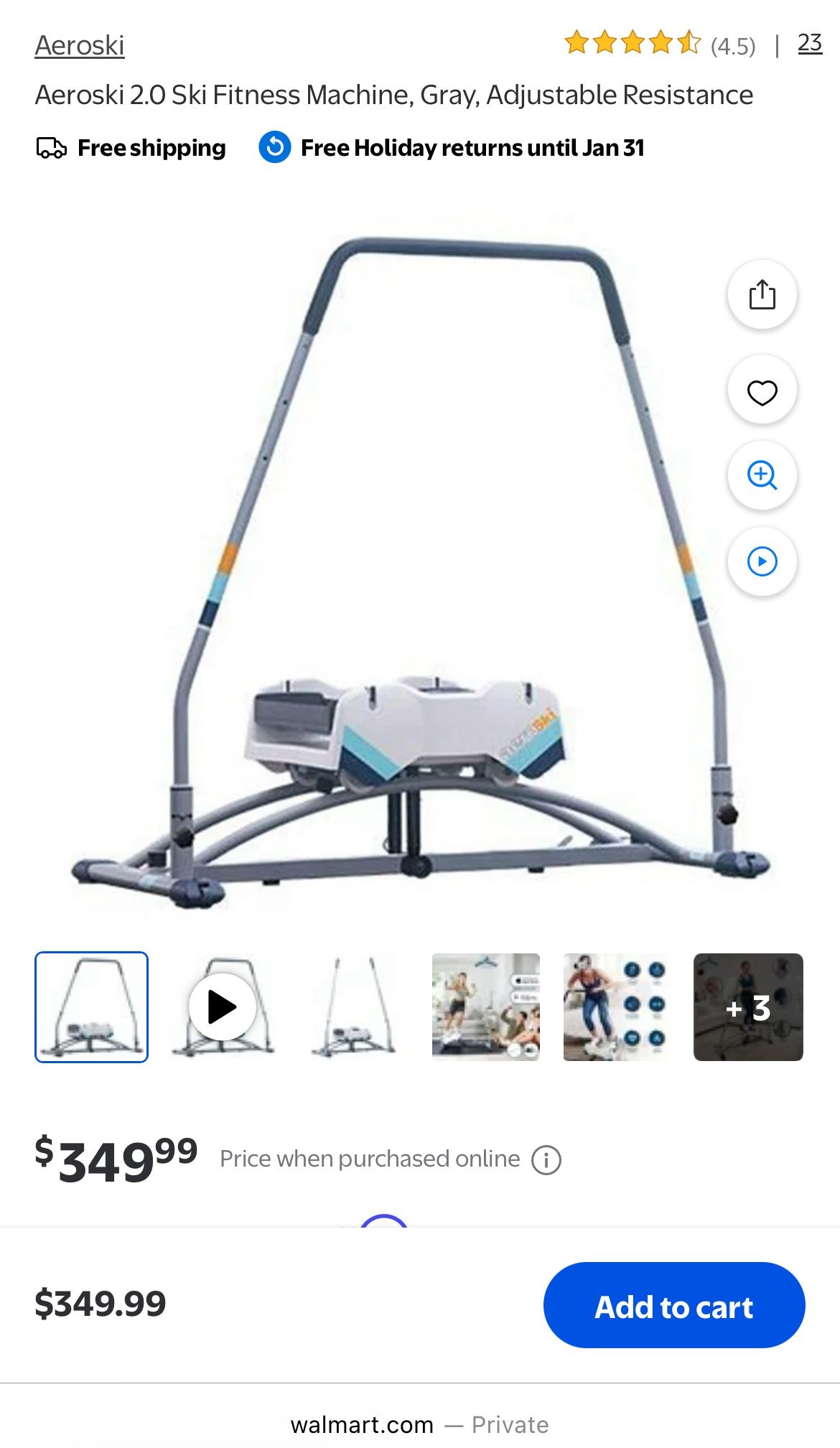Share the product via the share icon
840x1448 pixels.
tap(761, 293)
